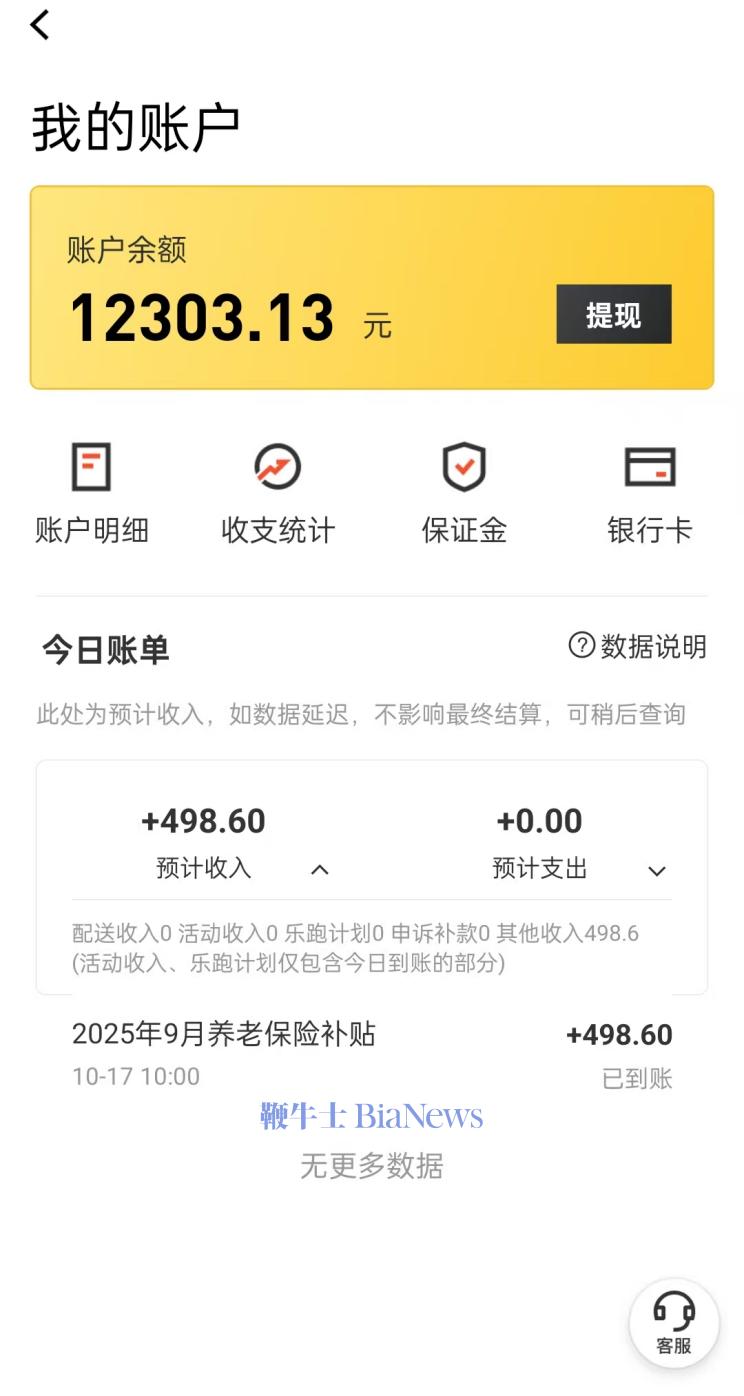
Task: Expand the 预计支出 estimated expenses details
Action: 656,871
